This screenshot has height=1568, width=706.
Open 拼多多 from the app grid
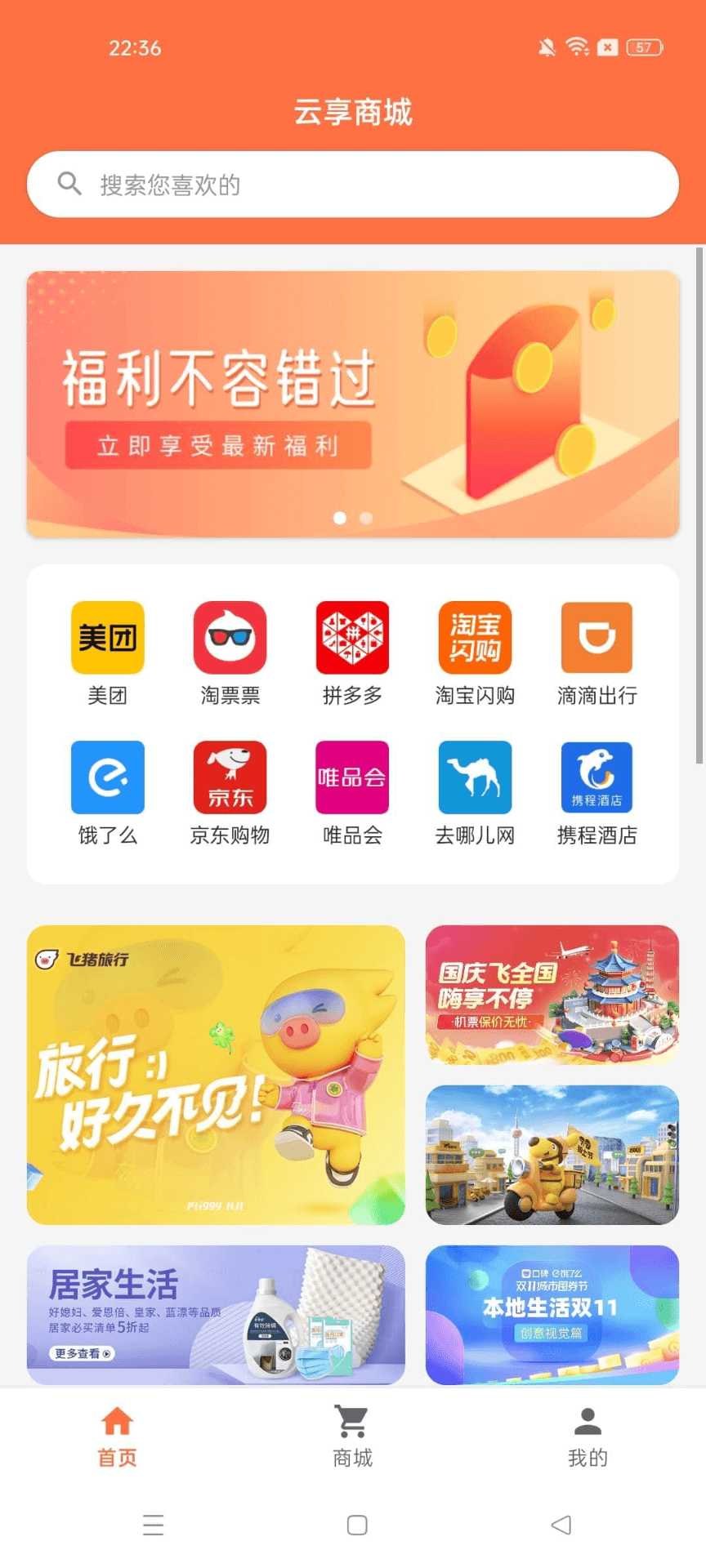pyautogui.click(x=352, y=638)
